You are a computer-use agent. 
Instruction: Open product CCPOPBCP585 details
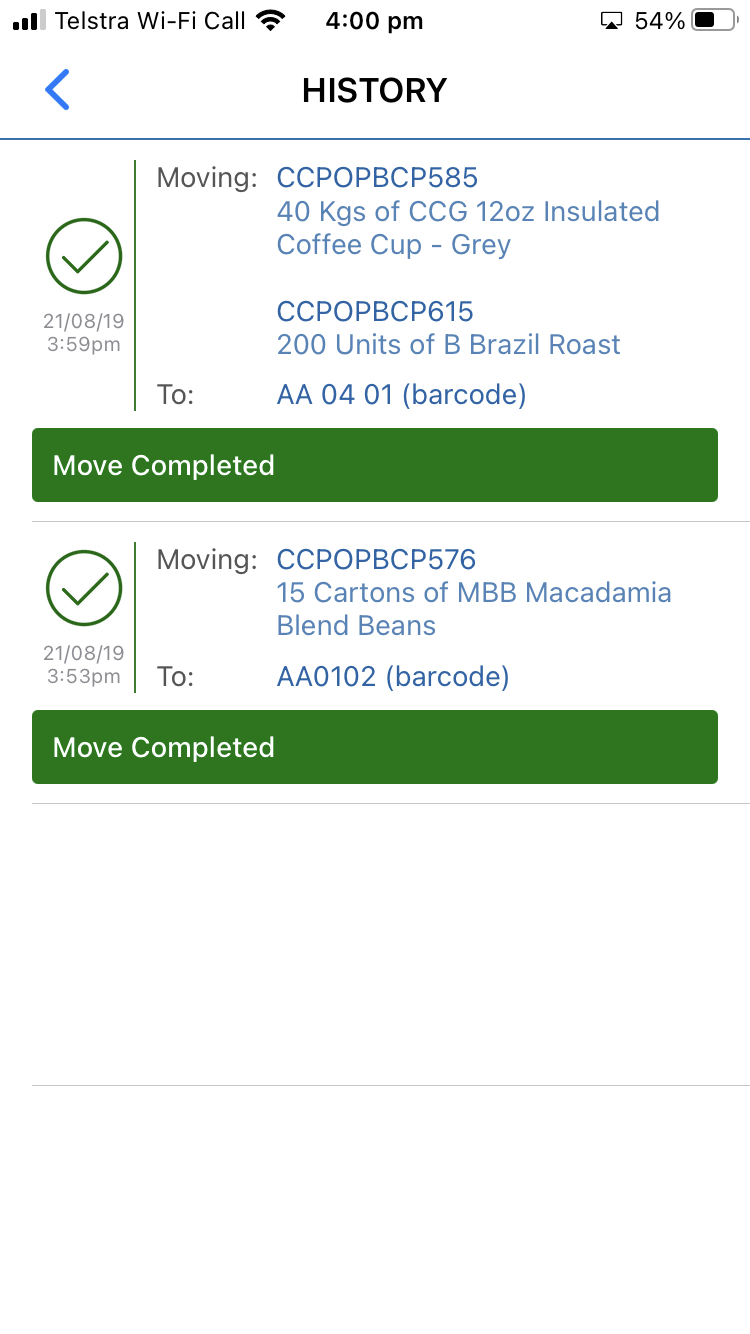click(377, 177)
